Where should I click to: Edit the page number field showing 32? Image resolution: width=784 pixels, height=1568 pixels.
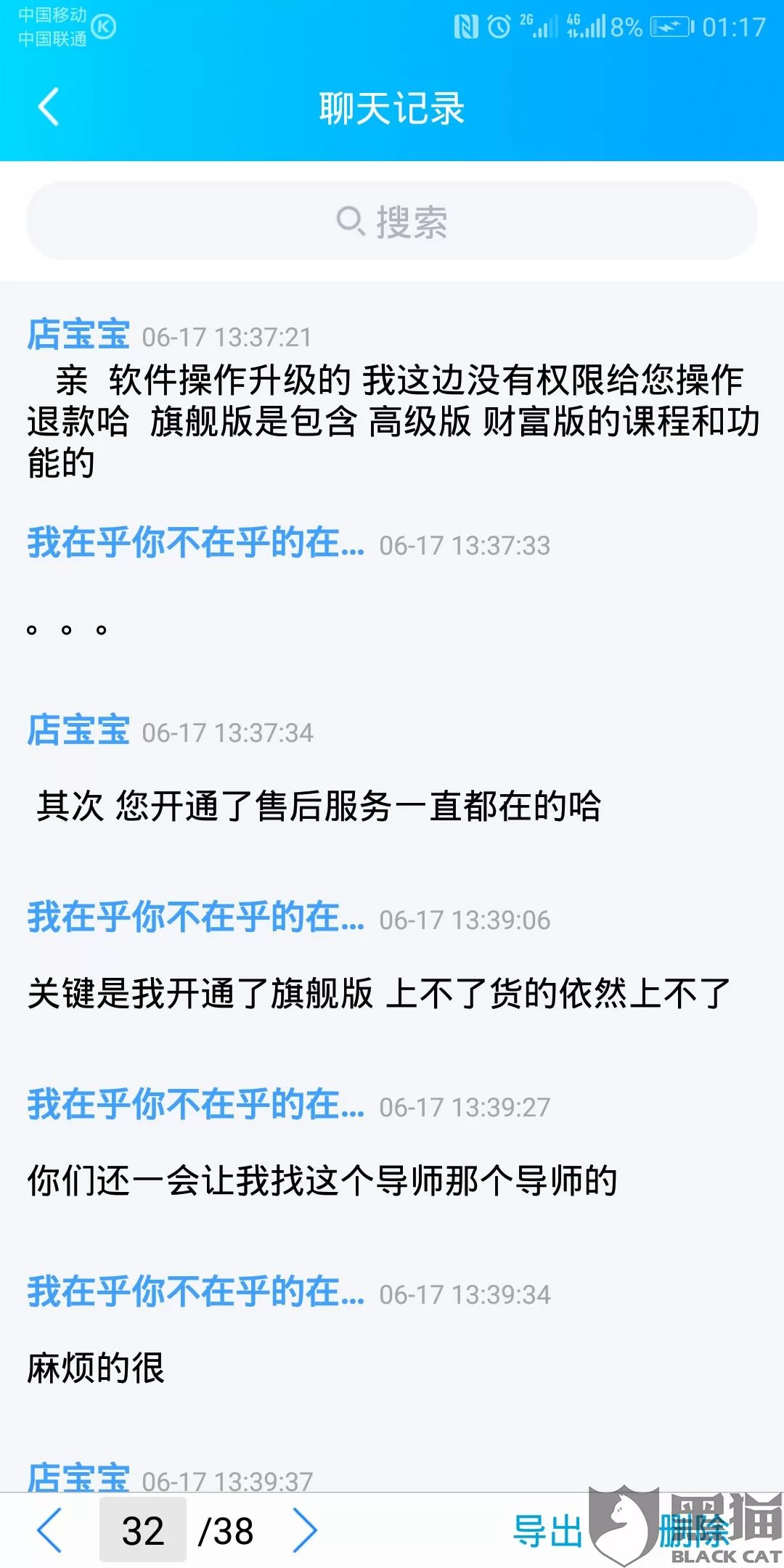coord(143,1531)
